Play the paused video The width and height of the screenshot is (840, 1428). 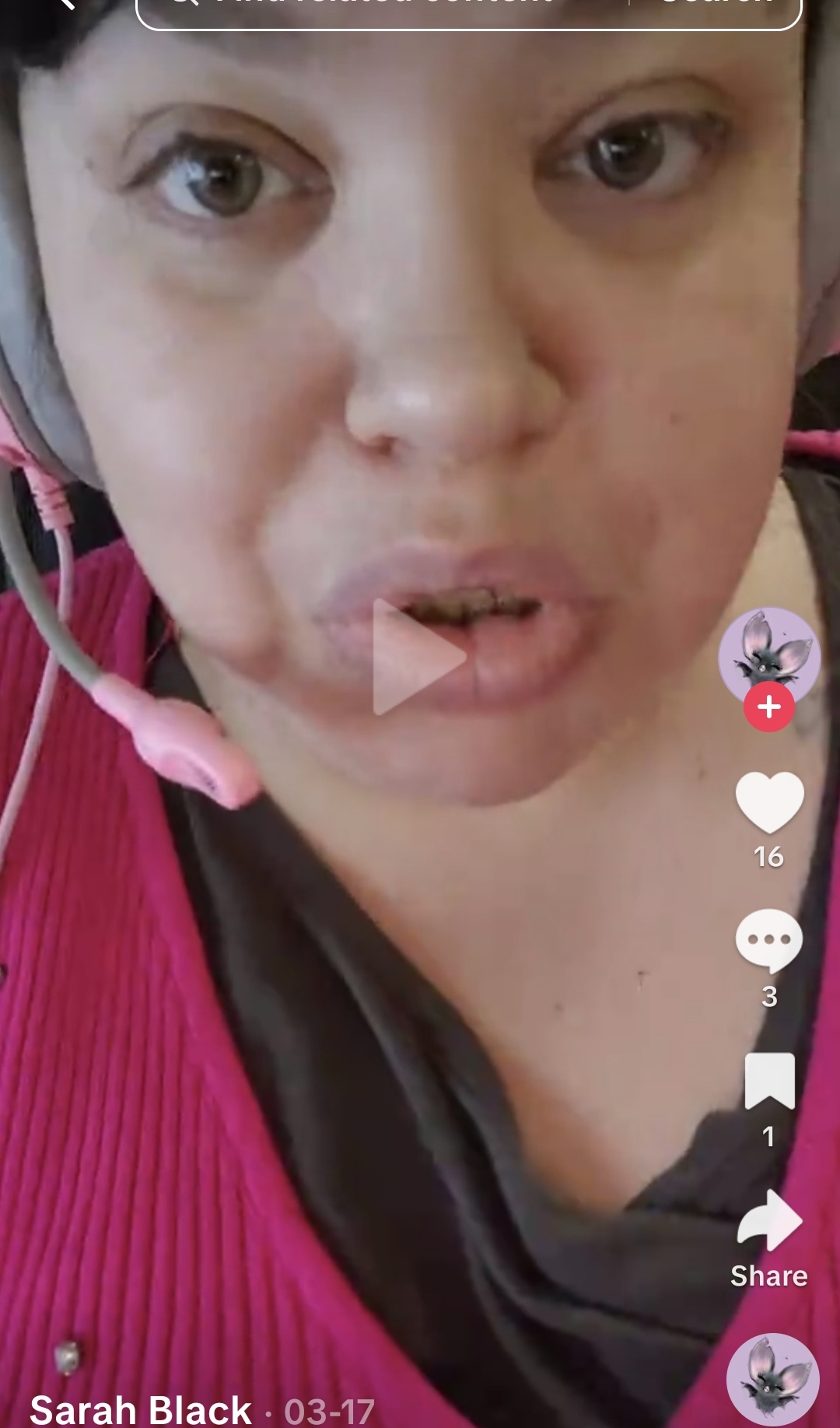[418, 658]
